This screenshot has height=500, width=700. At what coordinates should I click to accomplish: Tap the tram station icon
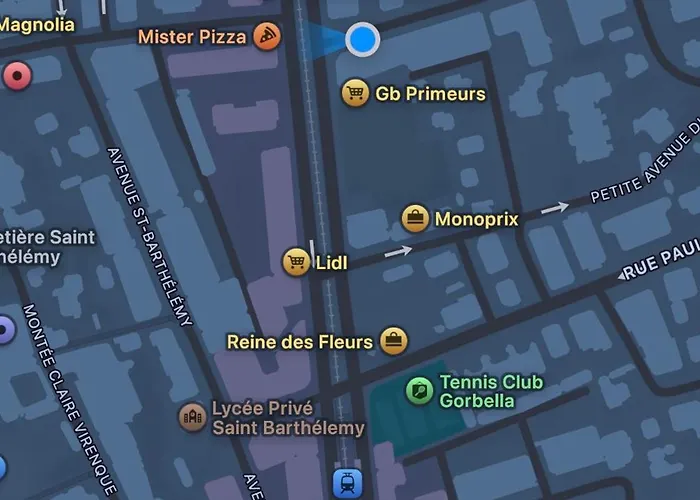(x=348, y=482)
